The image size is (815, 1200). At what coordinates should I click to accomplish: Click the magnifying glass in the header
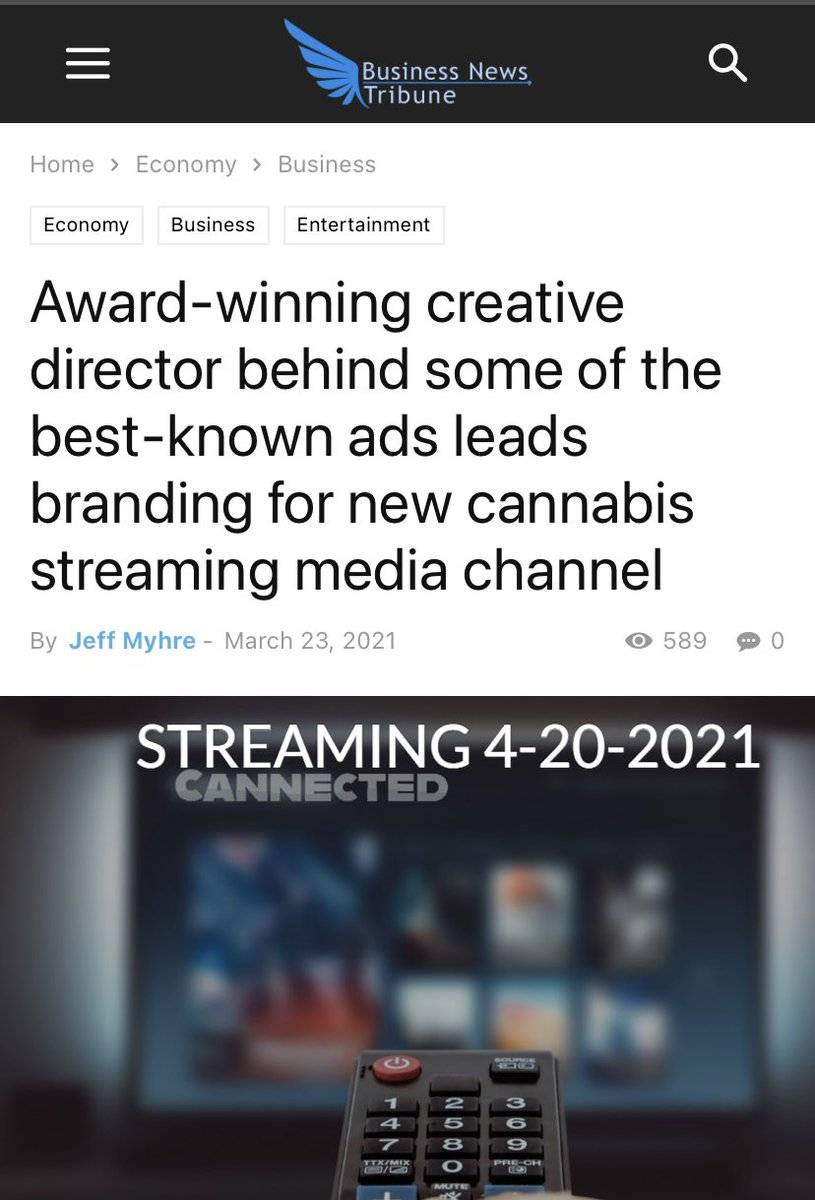(728, 62)
